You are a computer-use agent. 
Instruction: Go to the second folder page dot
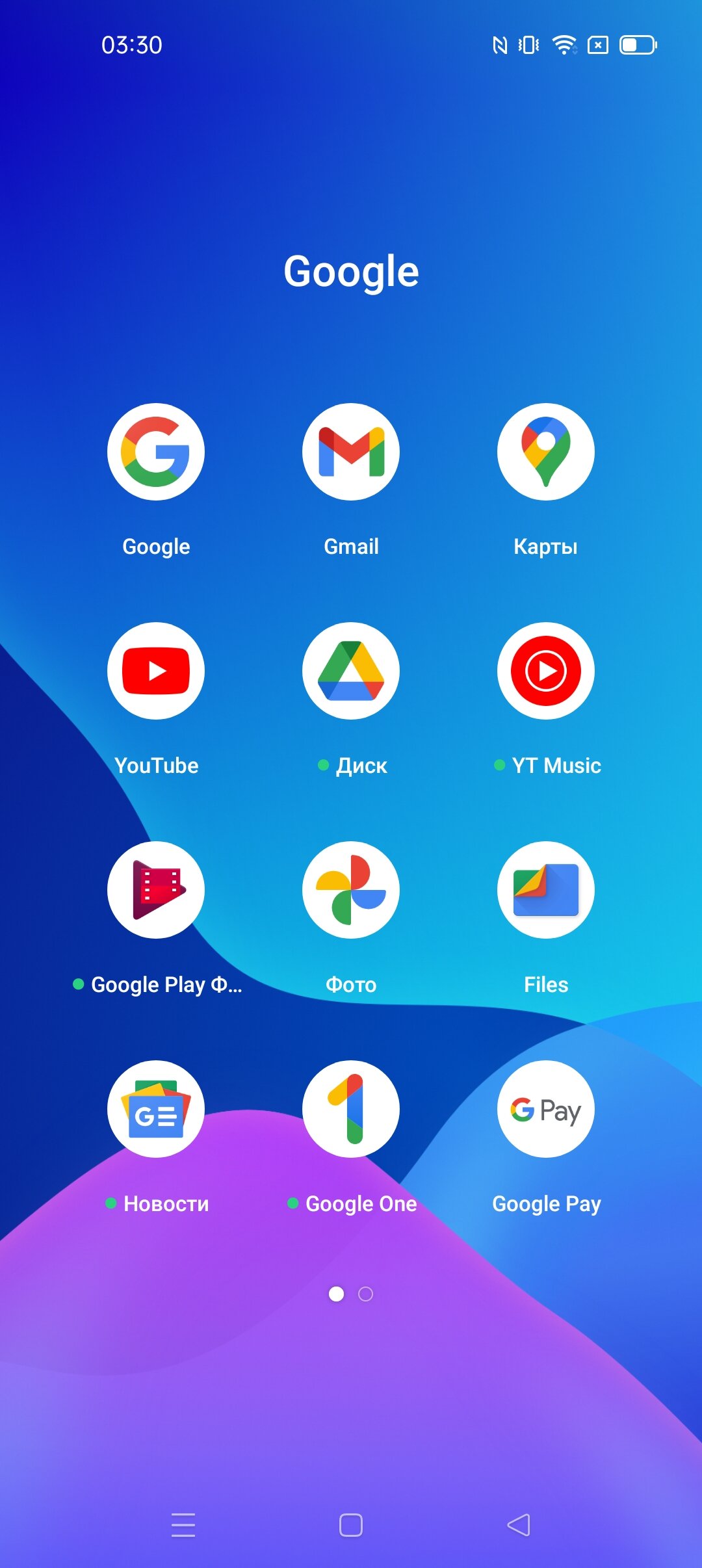click(x=366, y=1294)
